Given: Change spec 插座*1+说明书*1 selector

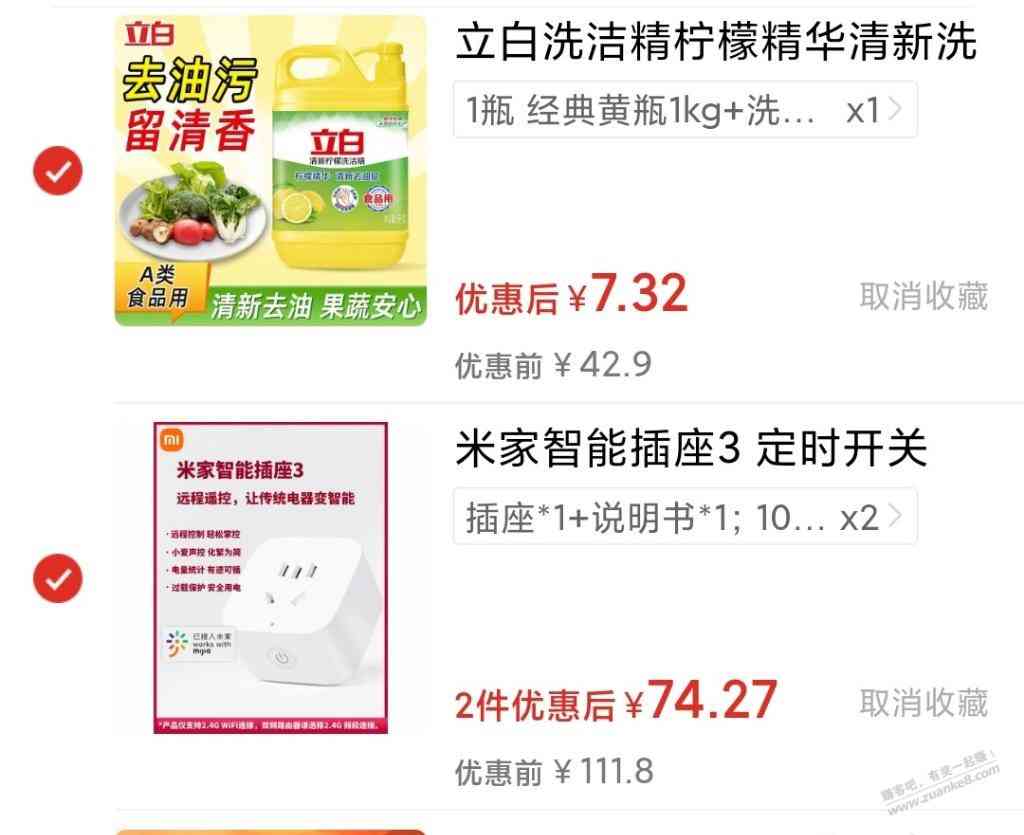Looking at the screenshot, I should [x=685, y=517].
